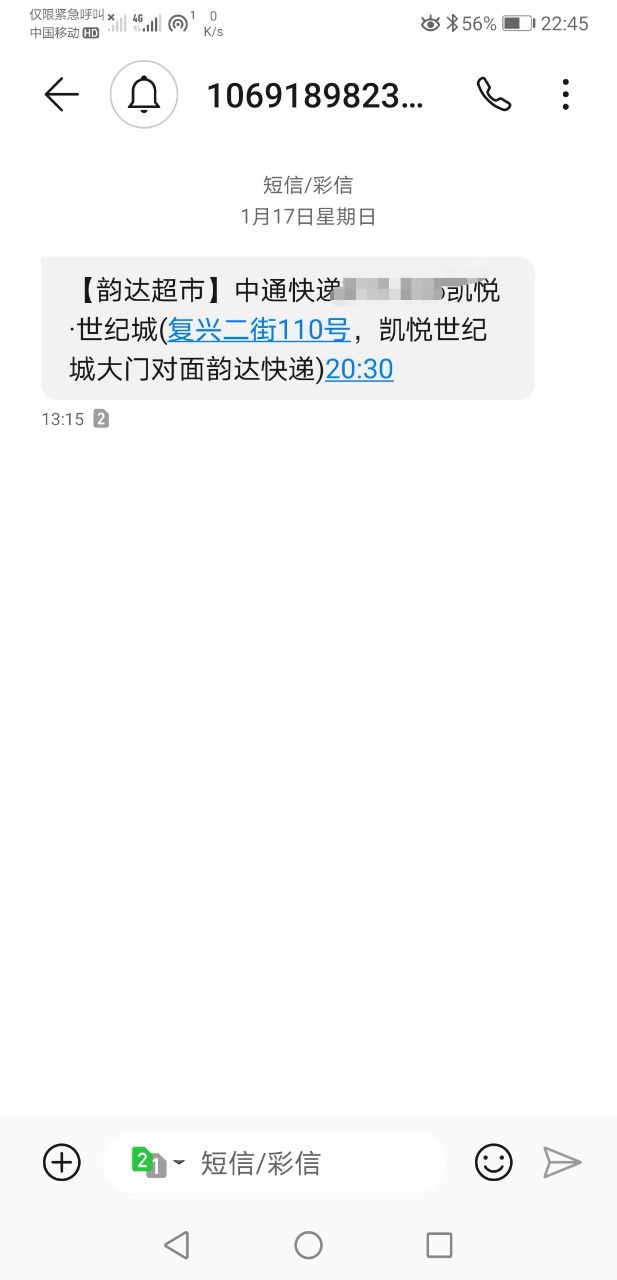Tap the 20:30 time link
Image resolution: width=617 pixels, height=1280 pixels.
(x=360, y=370)
